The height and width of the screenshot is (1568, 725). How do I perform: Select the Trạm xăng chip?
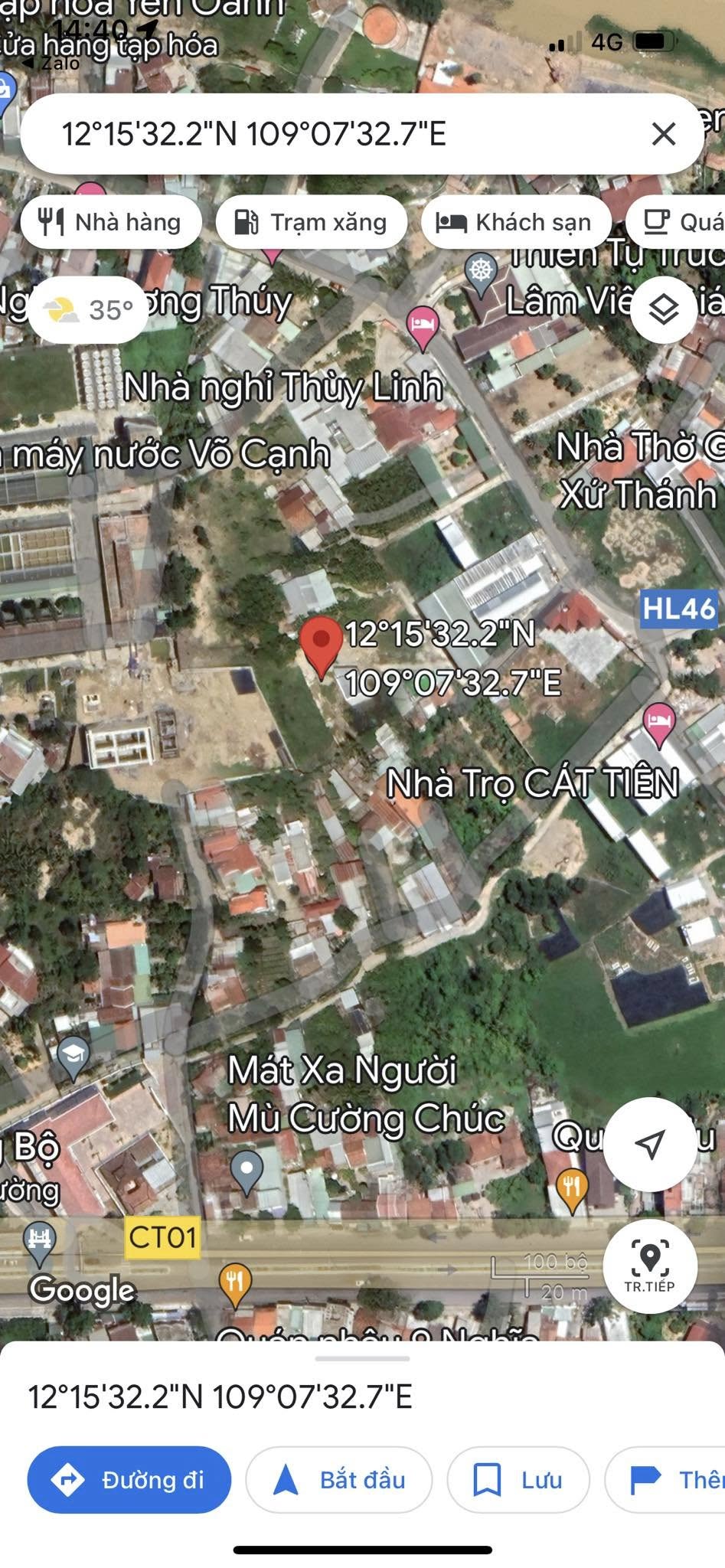[x=311, y=222]
